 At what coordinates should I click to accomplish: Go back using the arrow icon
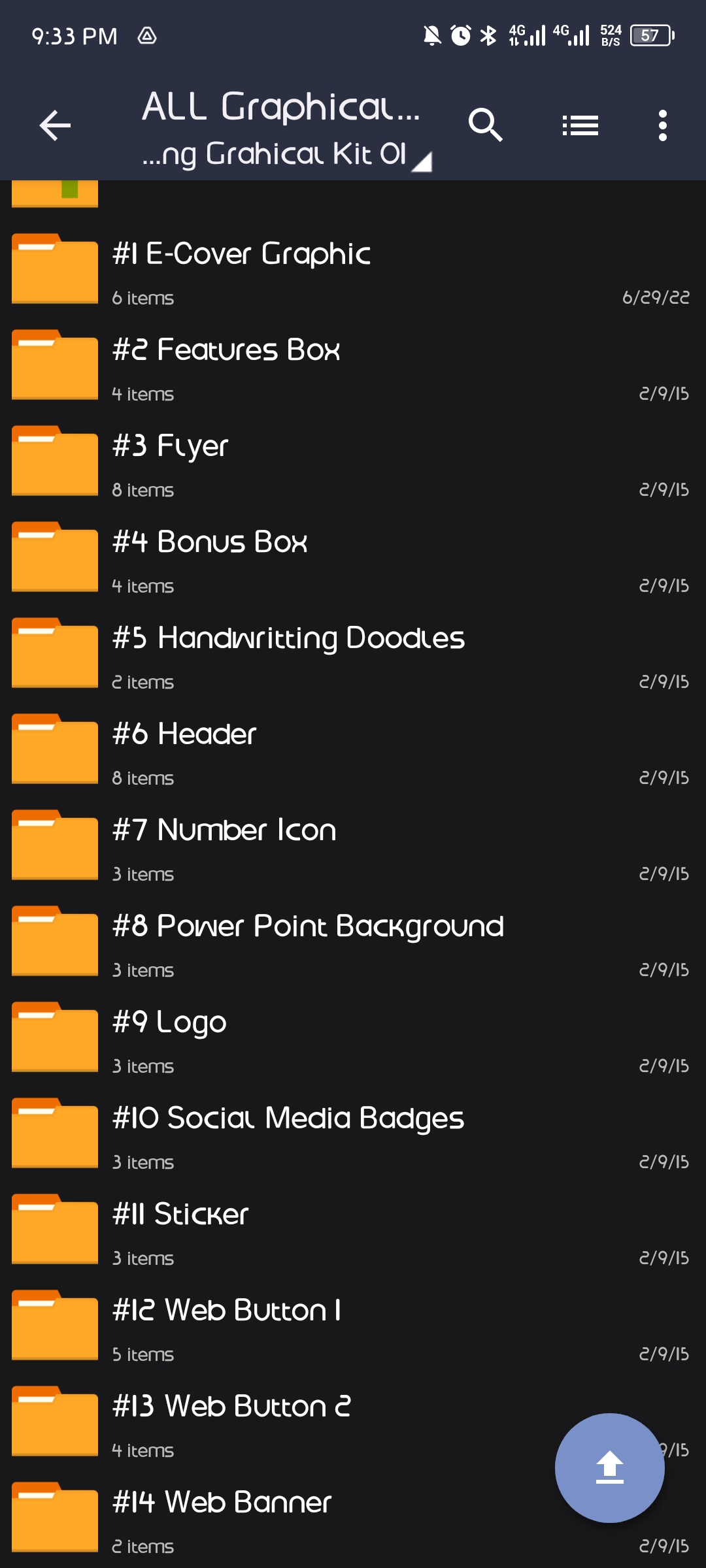(x=55, y=125)
